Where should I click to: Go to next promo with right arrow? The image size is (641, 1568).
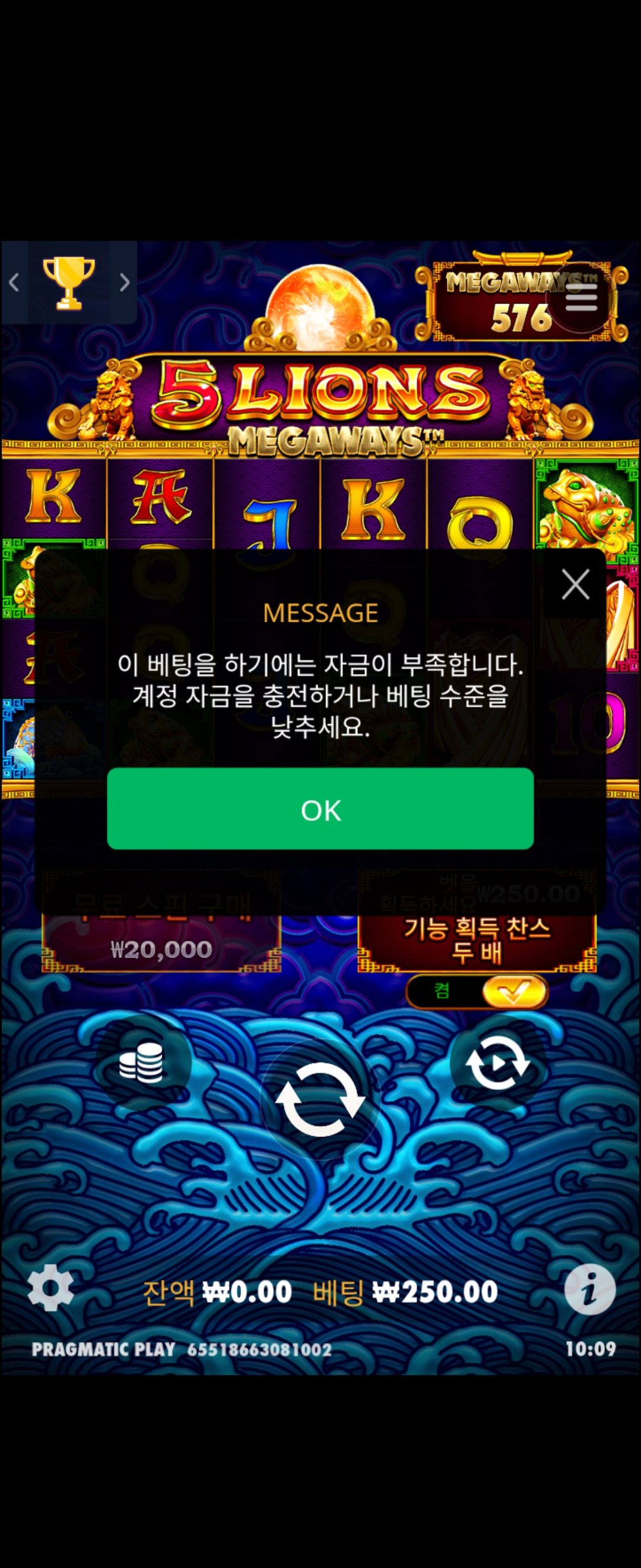point(125,283)
